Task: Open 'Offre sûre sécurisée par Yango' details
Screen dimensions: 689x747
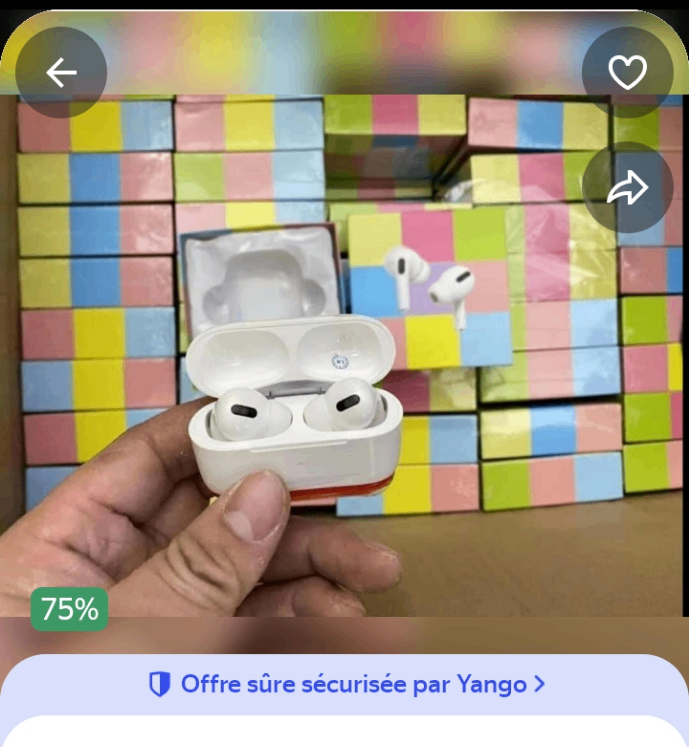Action: click(346, 685)
